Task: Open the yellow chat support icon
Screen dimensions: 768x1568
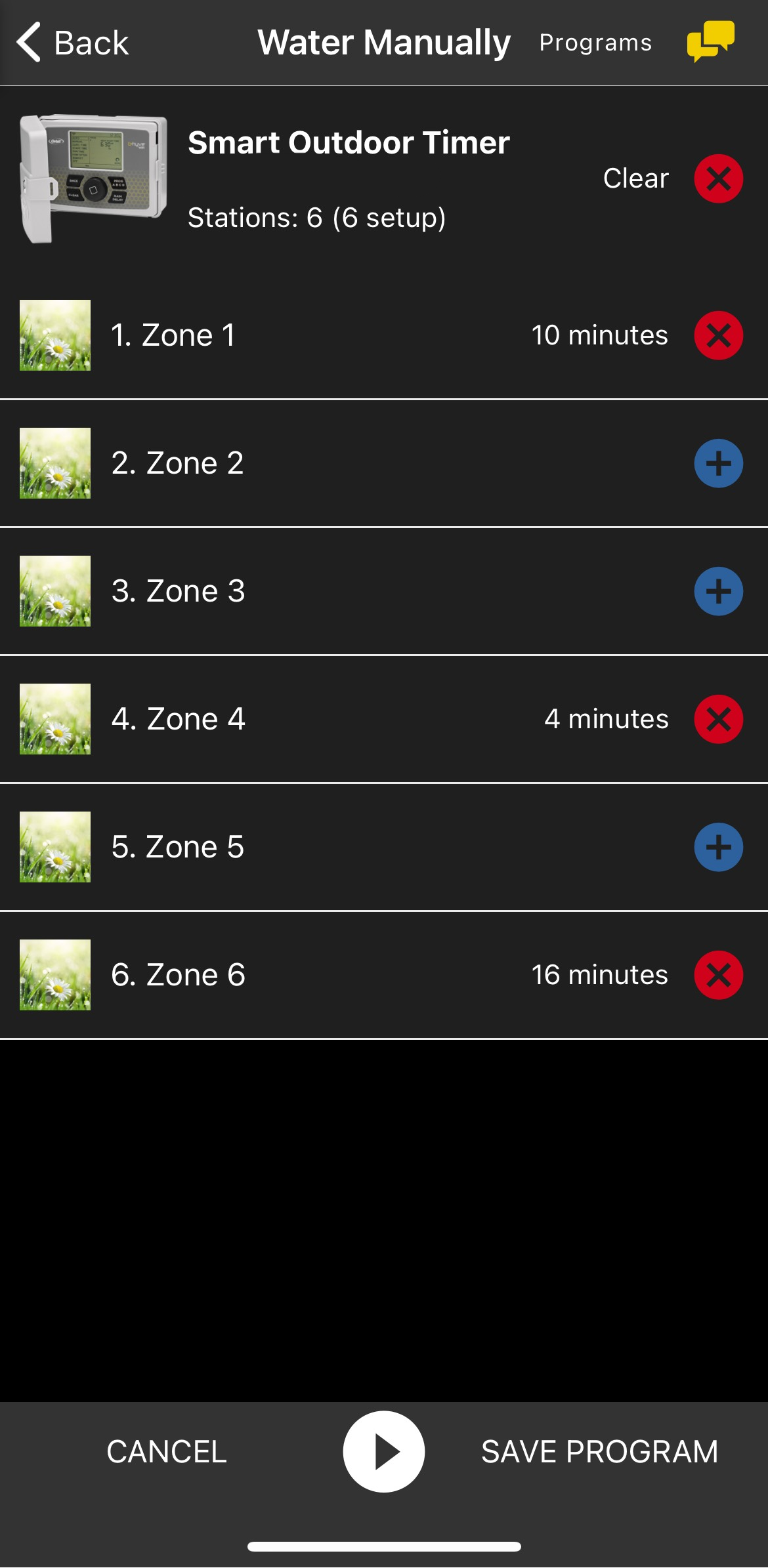Action: (710, 41)
